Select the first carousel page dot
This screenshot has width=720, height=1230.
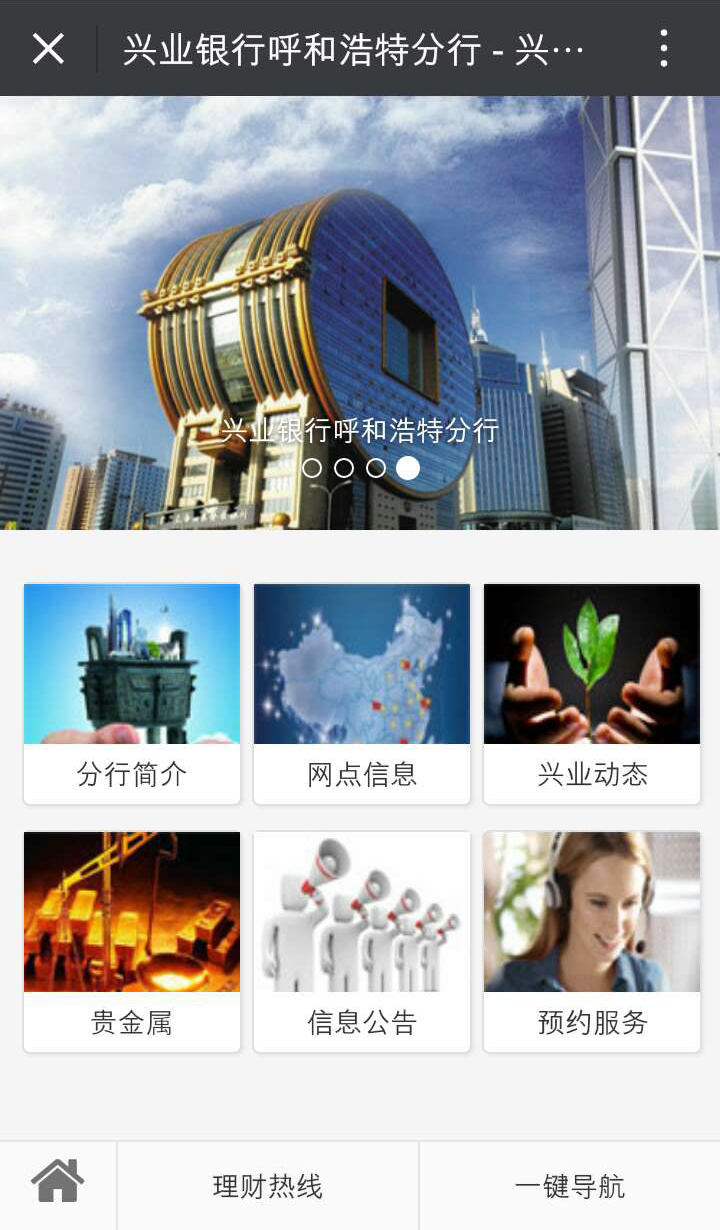(312, 468)
